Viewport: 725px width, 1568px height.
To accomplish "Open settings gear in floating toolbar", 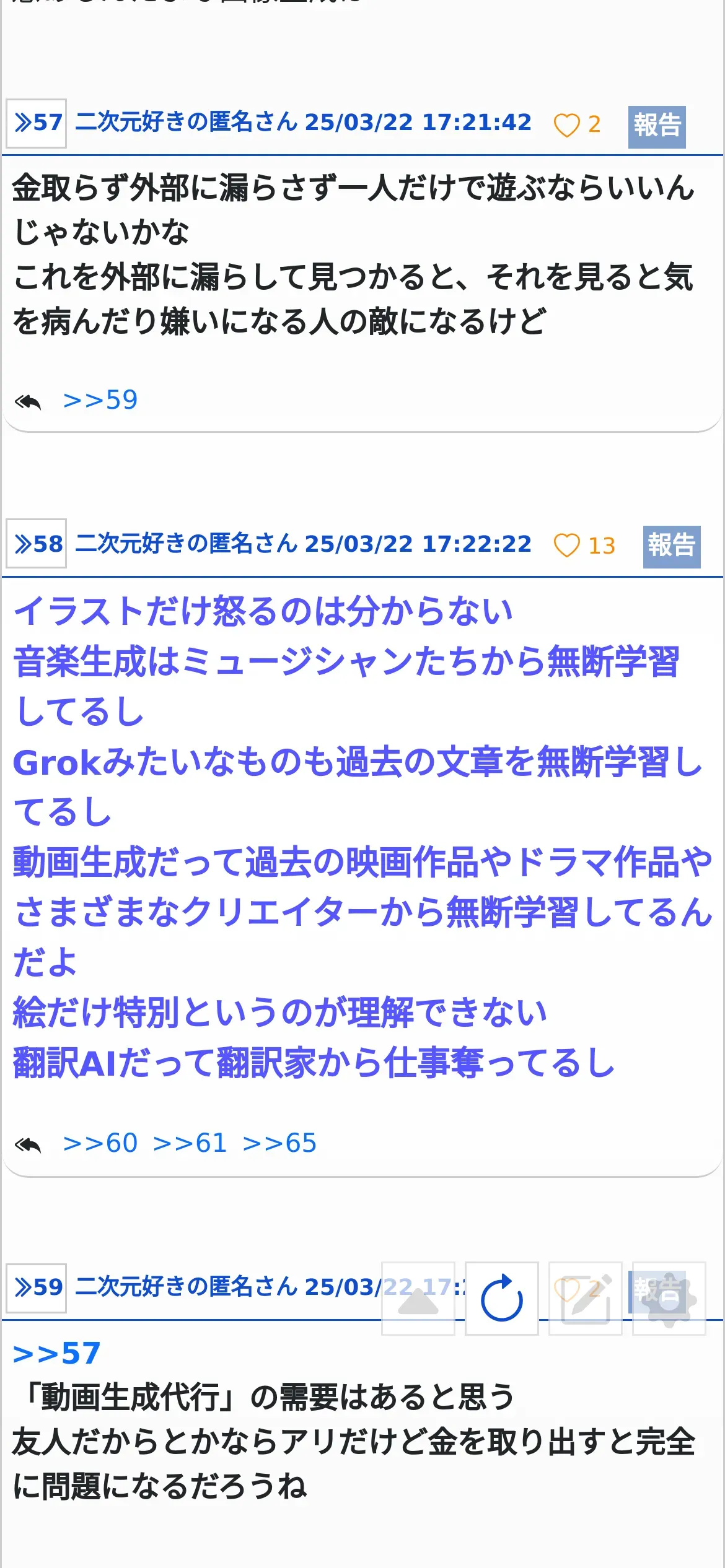I will coord(669,1299).
